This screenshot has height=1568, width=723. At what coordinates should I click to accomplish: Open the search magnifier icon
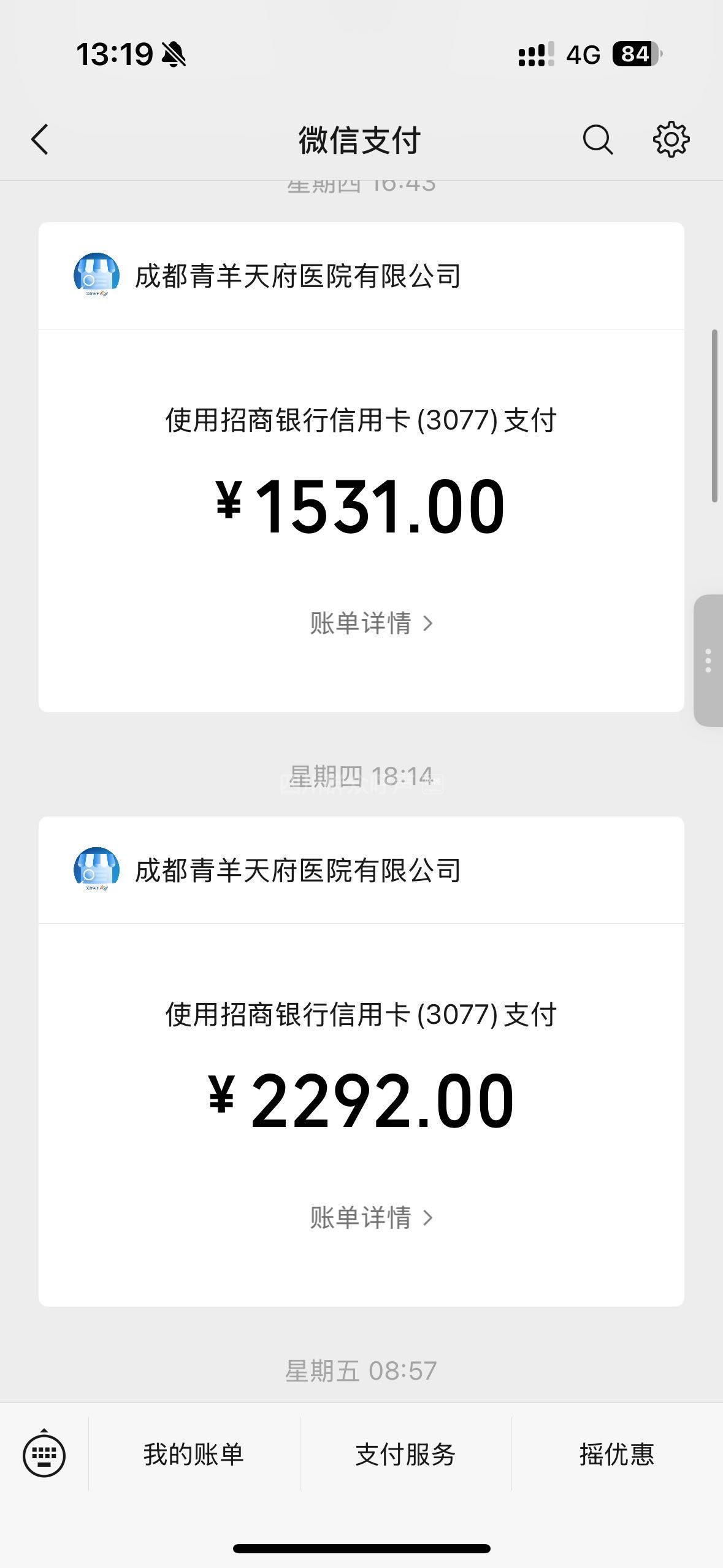point(597,139)
